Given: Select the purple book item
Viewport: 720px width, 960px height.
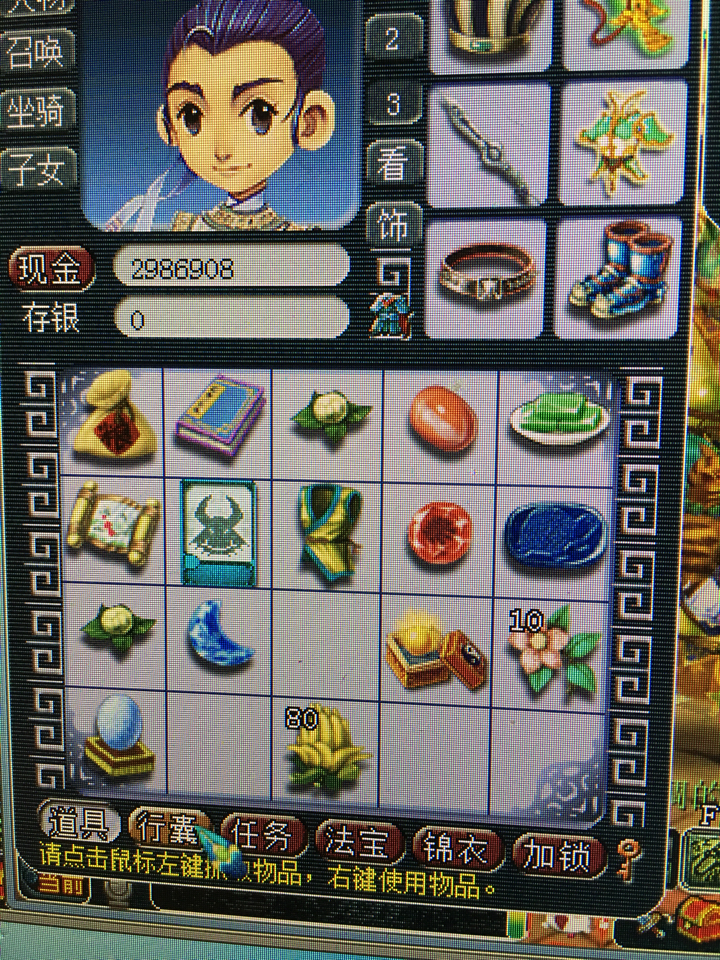Looking at the screenshot, I should [x=220, y=417].
